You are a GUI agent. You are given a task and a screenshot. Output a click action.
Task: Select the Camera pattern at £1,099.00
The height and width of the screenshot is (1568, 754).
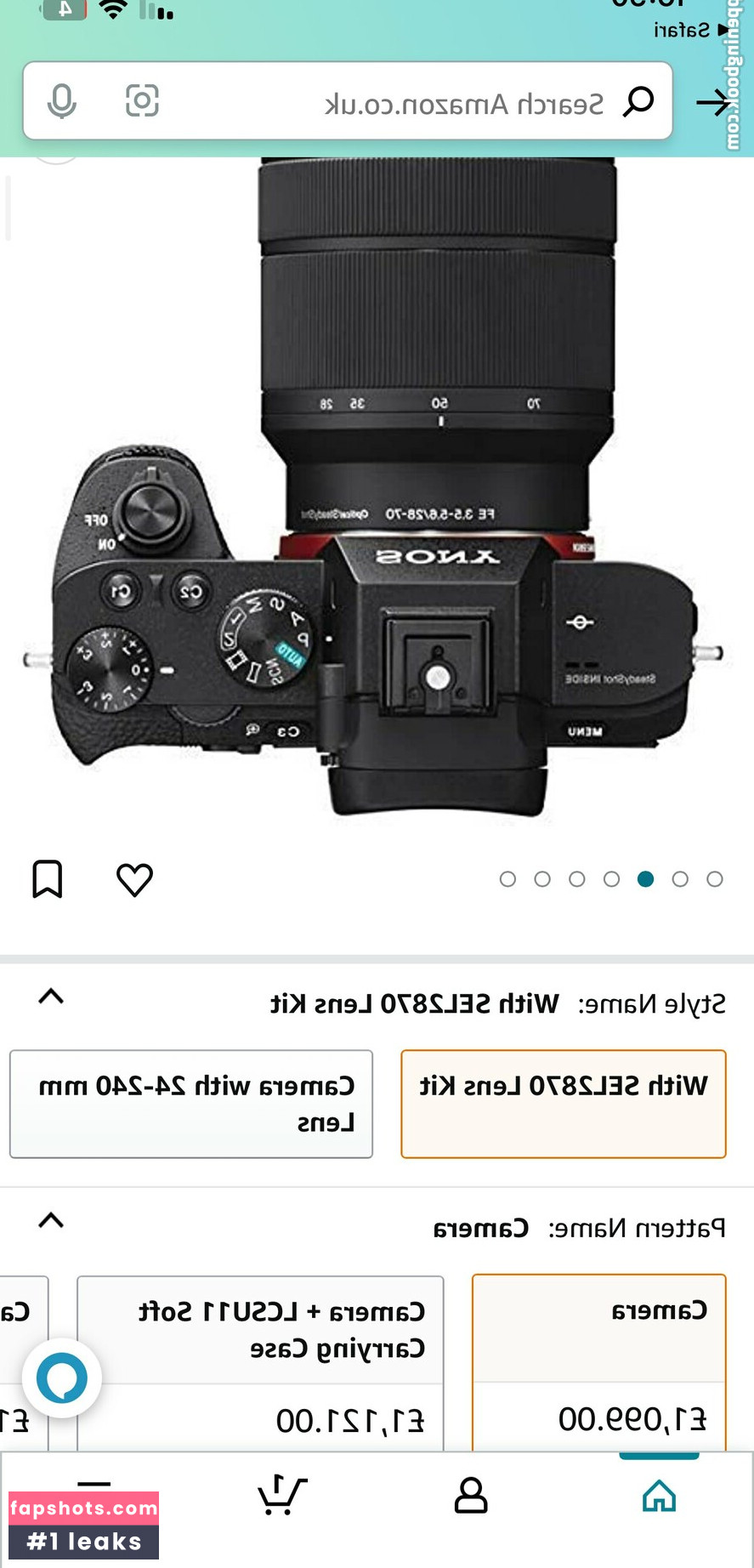[599, 1361]
